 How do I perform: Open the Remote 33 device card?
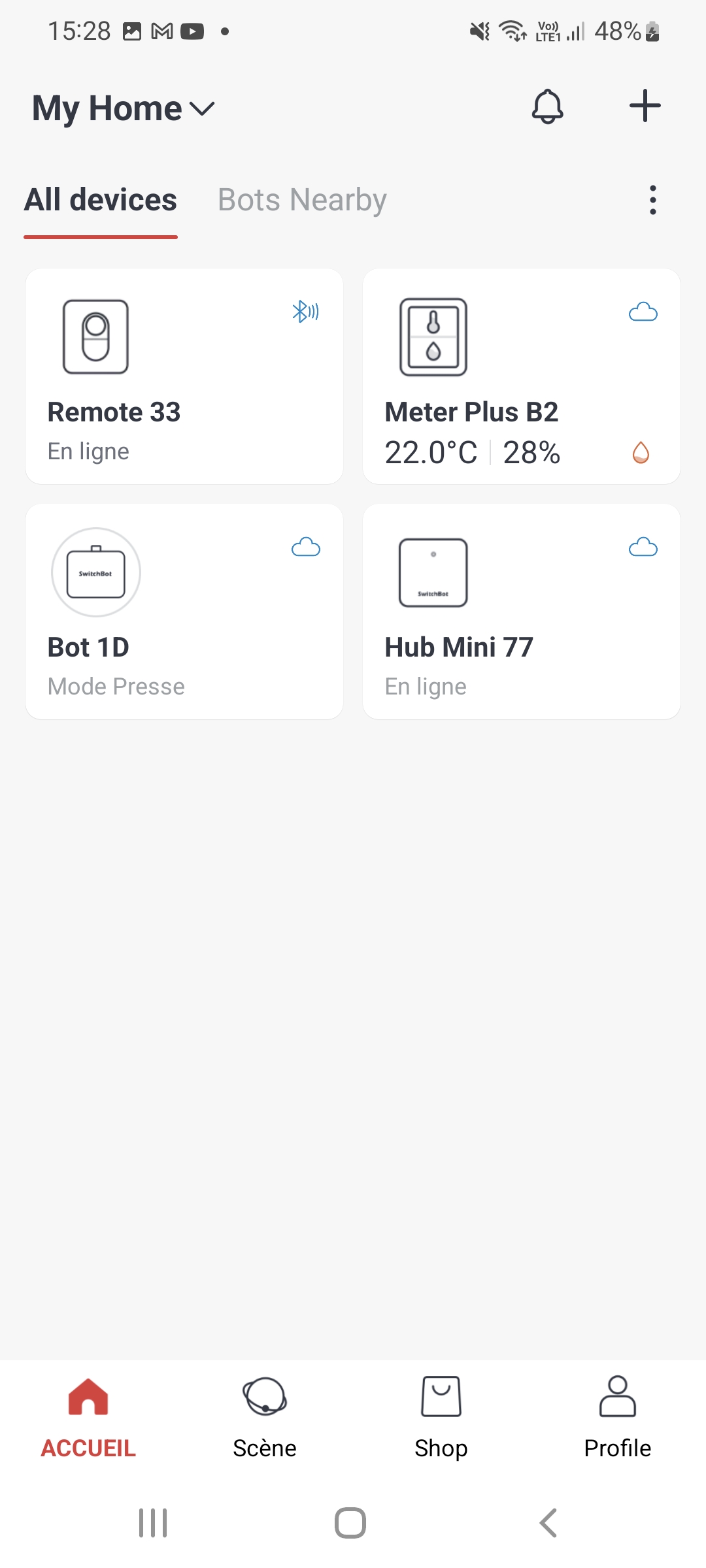point(184,376)
